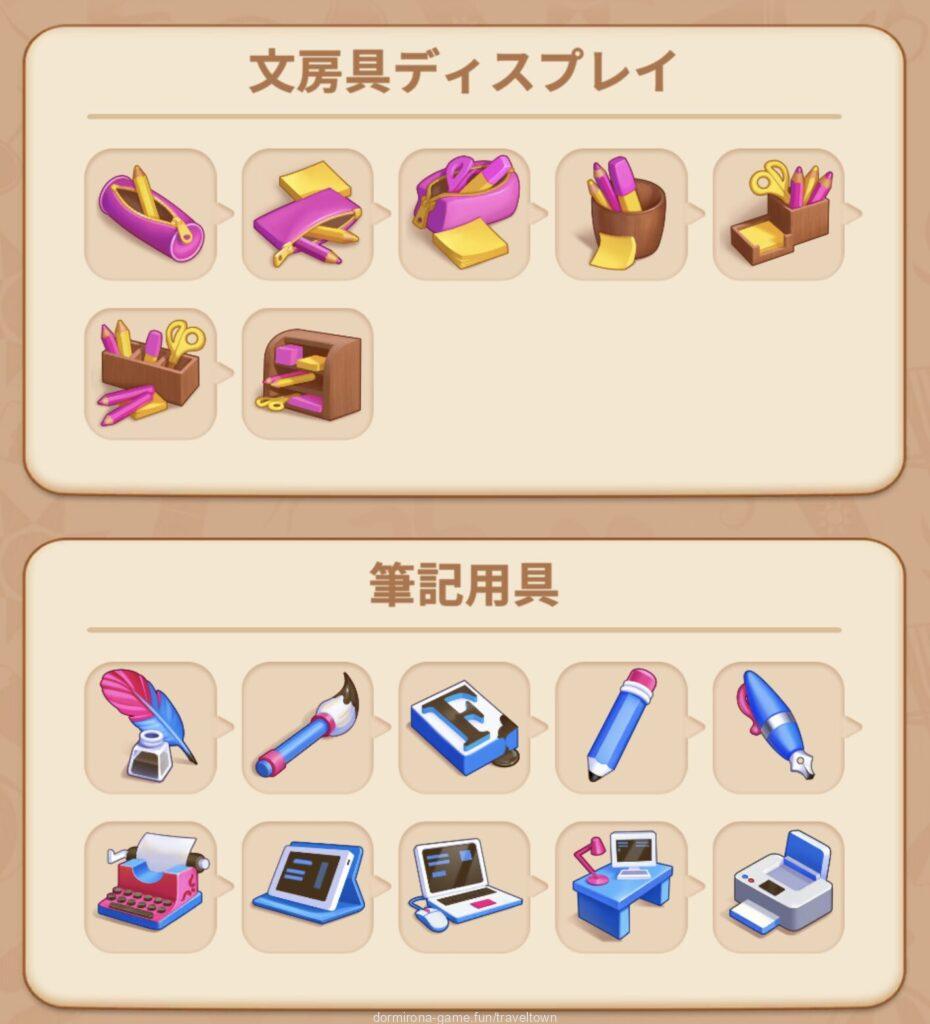The width and height of the screenshot is (930, 1024).
Task: Tap the stepped wooden desk organizer
Action: (x=778, y=214)
